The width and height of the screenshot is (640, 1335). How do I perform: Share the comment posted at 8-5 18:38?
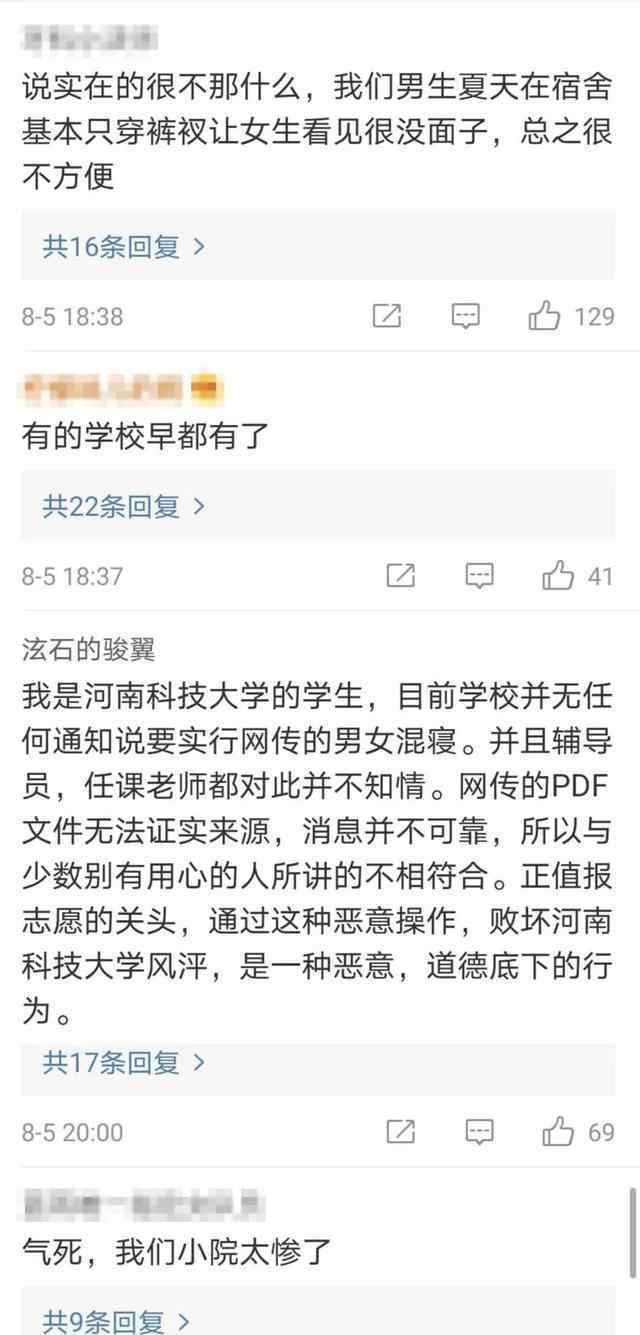[x=387, y=317]
